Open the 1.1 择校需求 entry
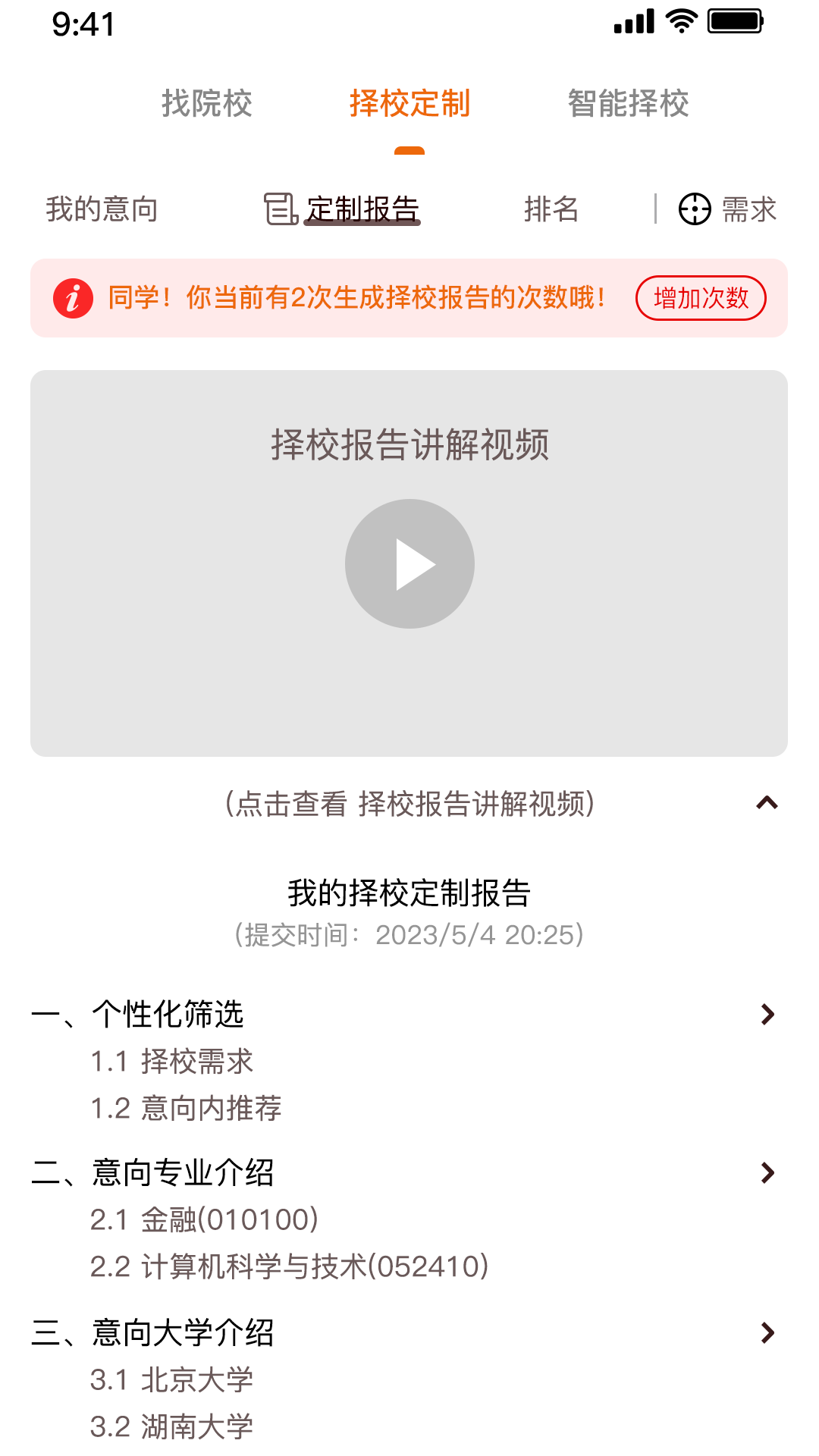This screenshot has height=1456, width=819. 173,1062
